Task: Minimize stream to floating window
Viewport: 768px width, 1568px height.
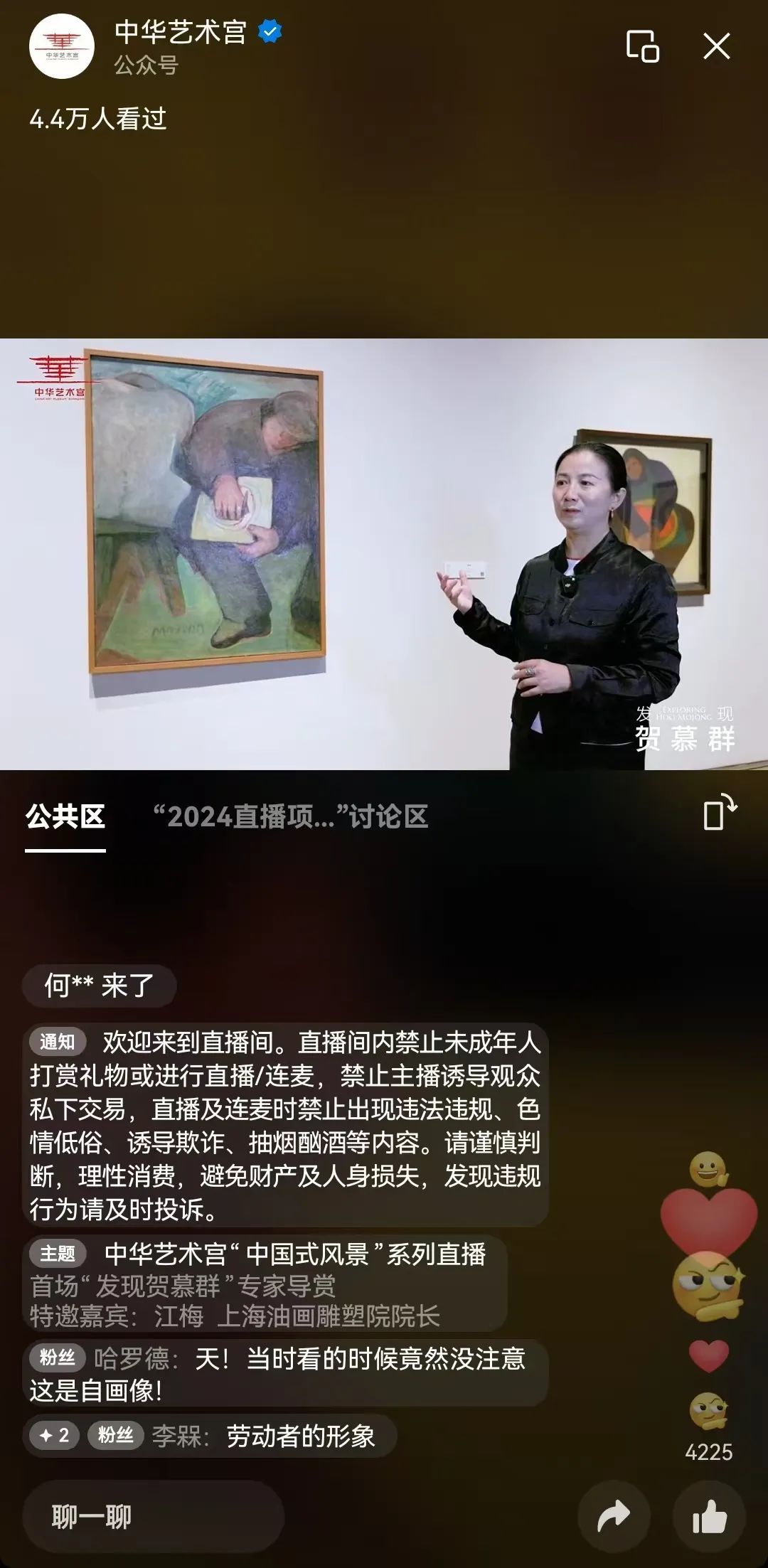Action: [642, 47]
